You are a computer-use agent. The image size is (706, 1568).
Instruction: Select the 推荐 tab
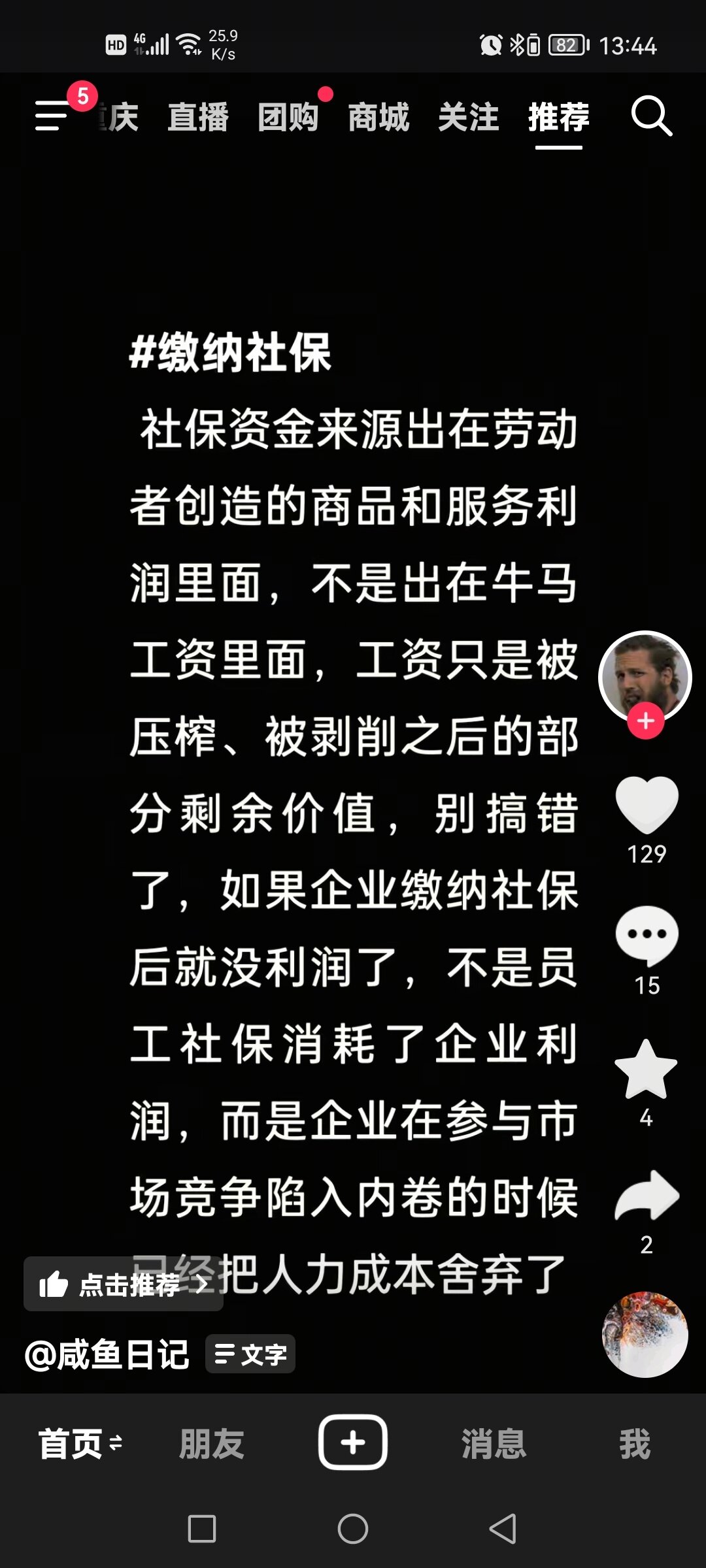[x=558, y=118]
